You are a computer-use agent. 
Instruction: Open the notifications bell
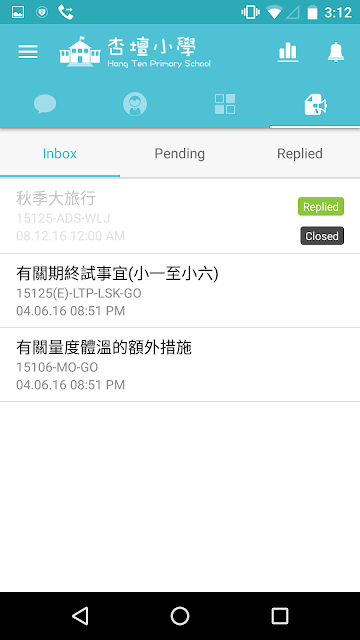(x=336, y=52)
